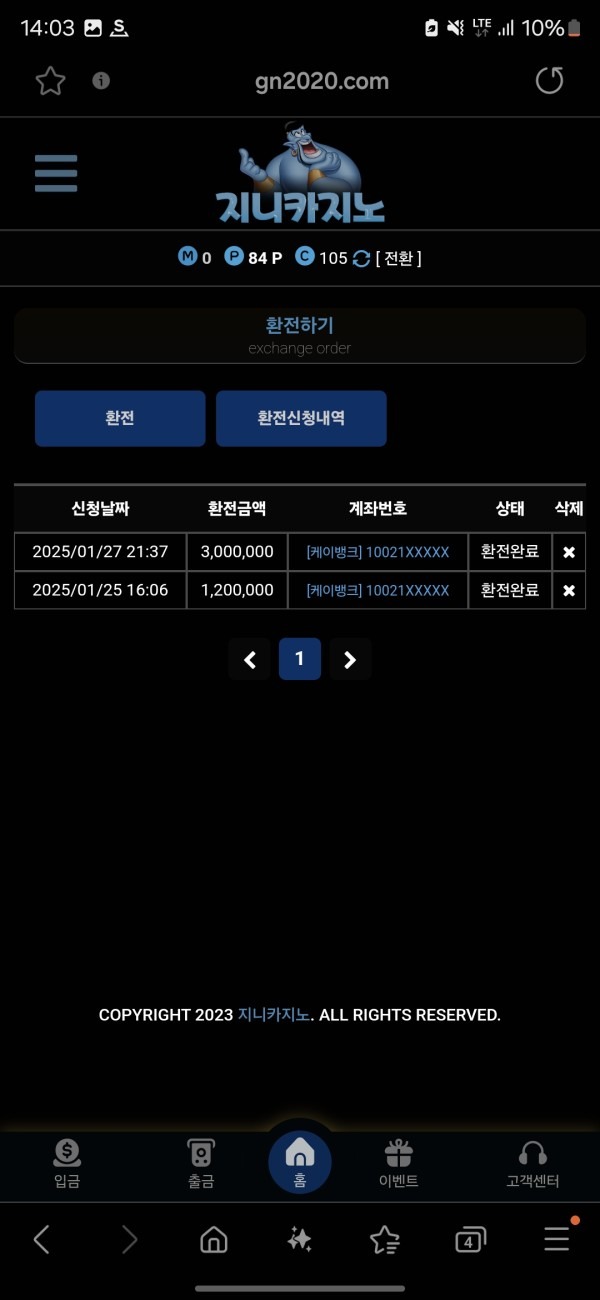Go to the 홈 home tab
The height and width of the screenshot is (1300, 600).
[300, 1162]
